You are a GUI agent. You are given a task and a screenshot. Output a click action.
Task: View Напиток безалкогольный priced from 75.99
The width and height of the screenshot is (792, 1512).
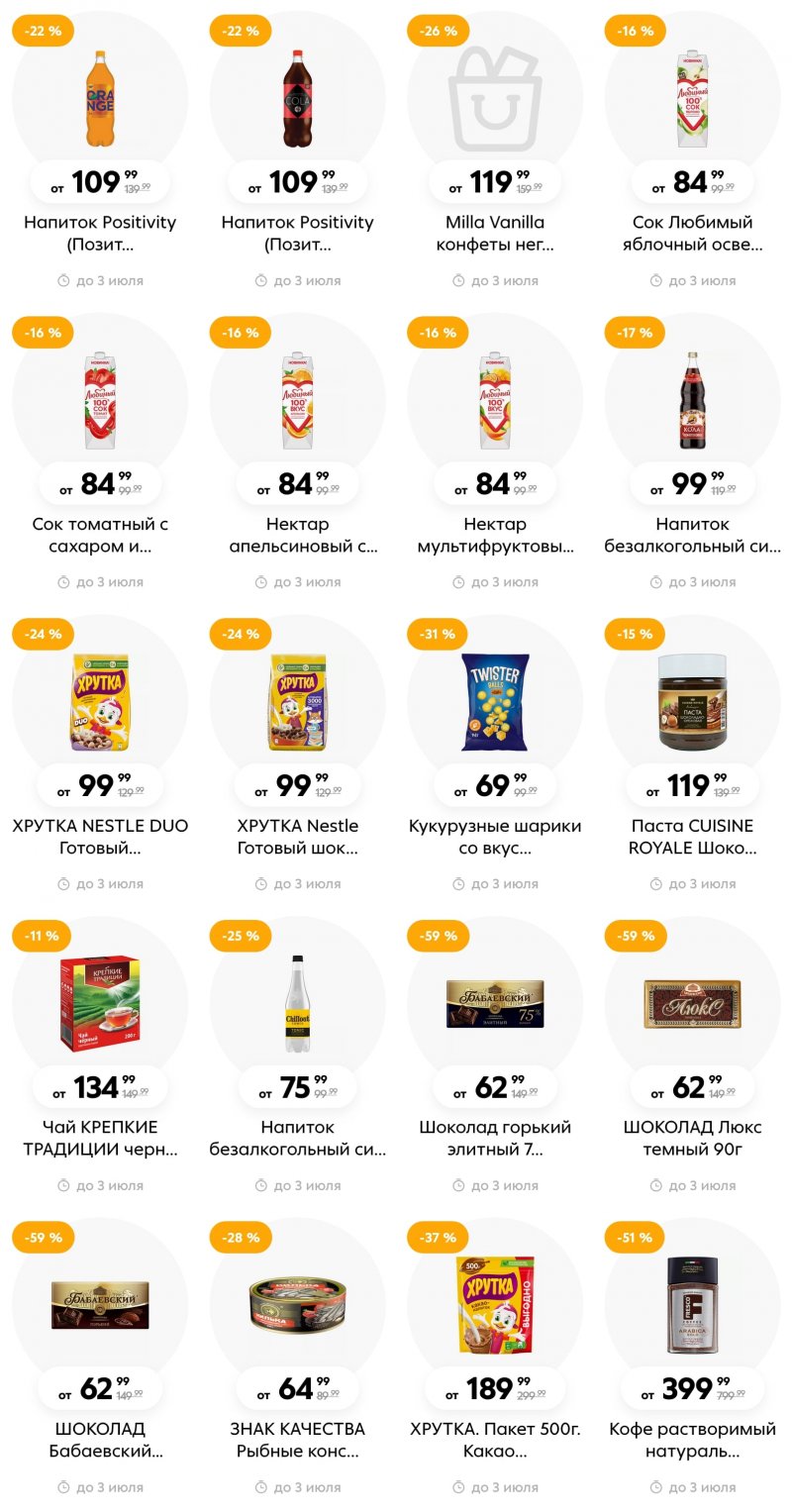tap(297, 1005)
